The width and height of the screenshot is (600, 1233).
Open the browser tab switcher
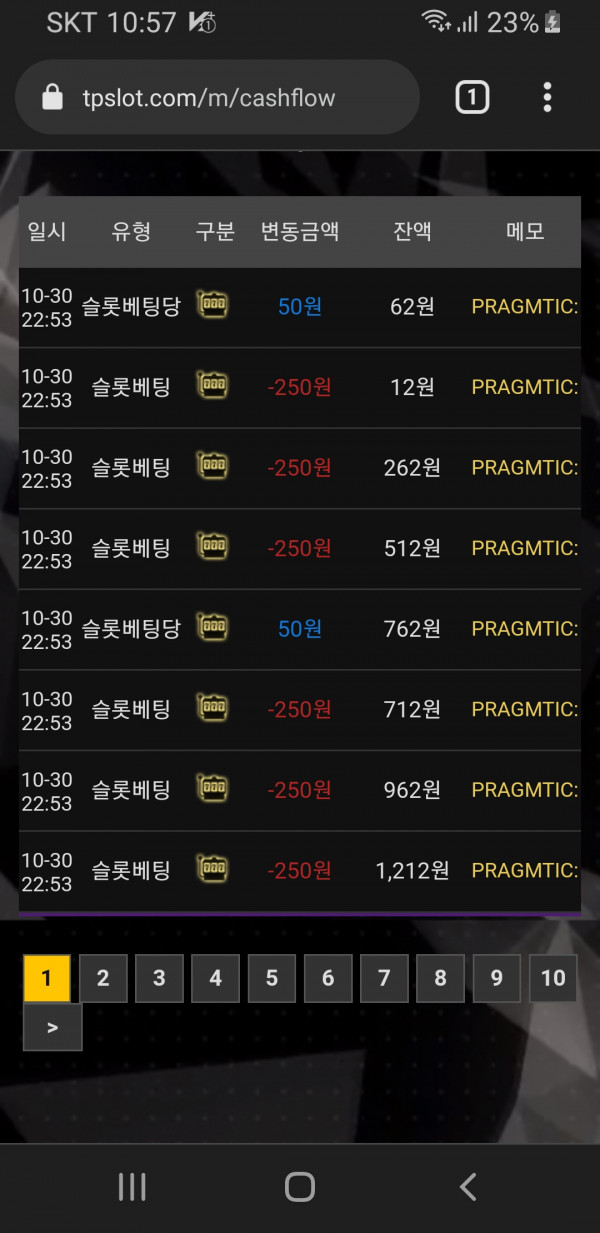[x=472, y=97]
